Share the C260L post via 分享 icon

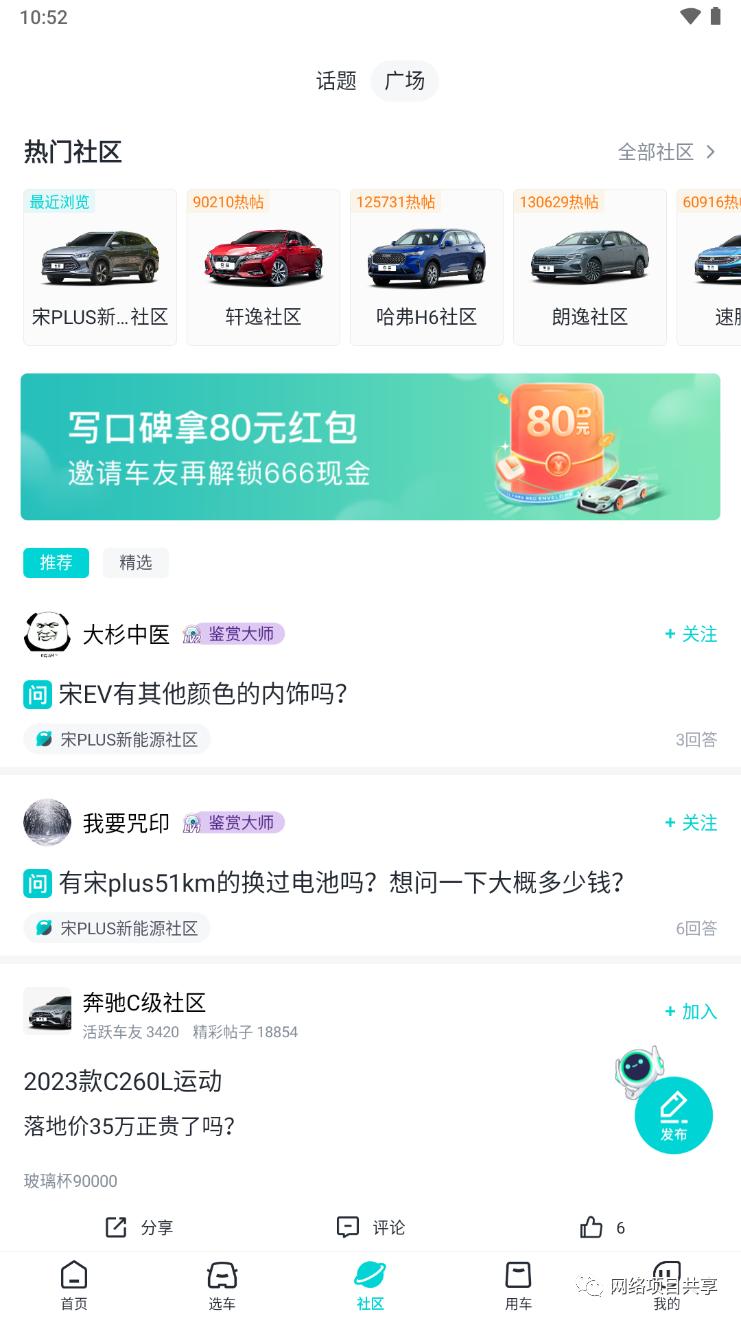coord(139,1227)
